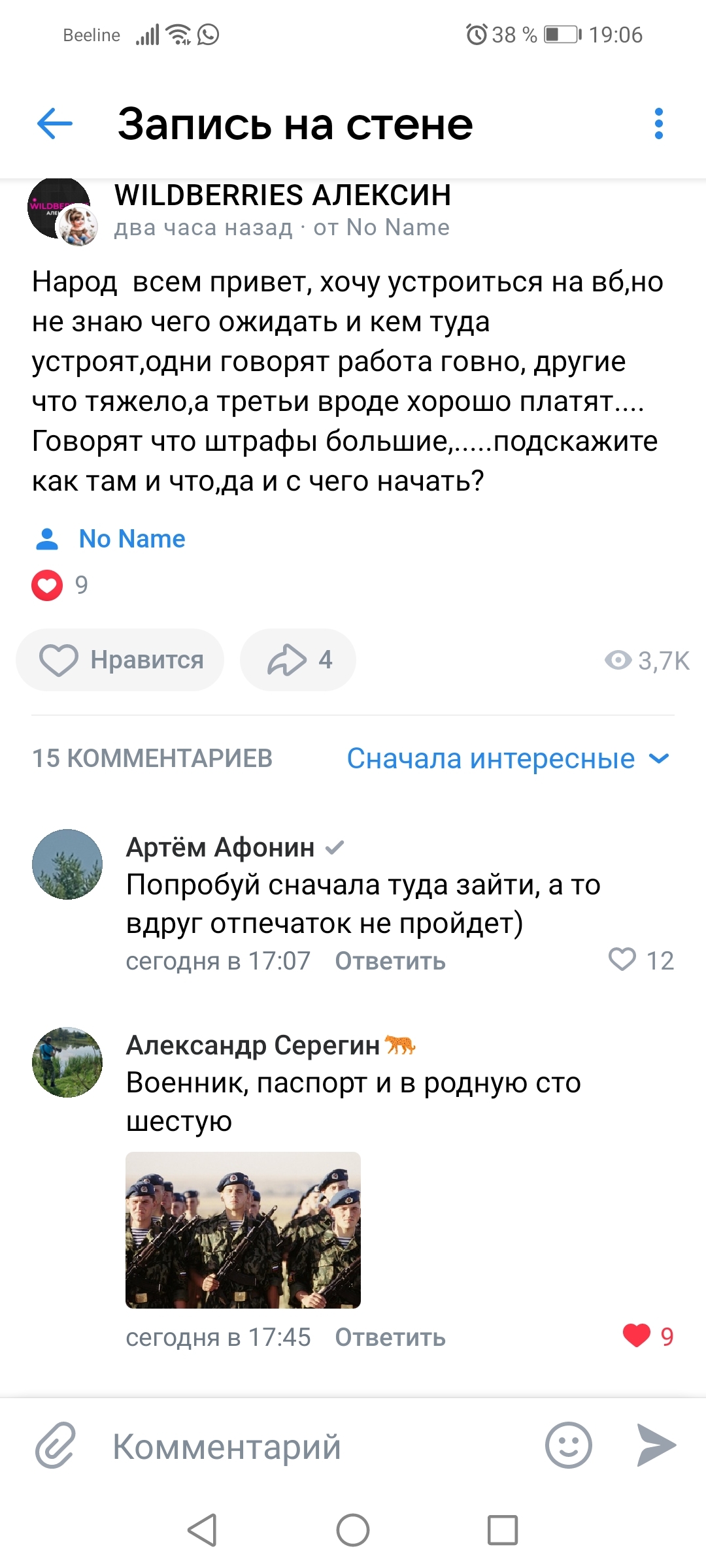Reply to Александр Серегин's comment
Screen dimensions: 706x1568
coord(390,1337)
